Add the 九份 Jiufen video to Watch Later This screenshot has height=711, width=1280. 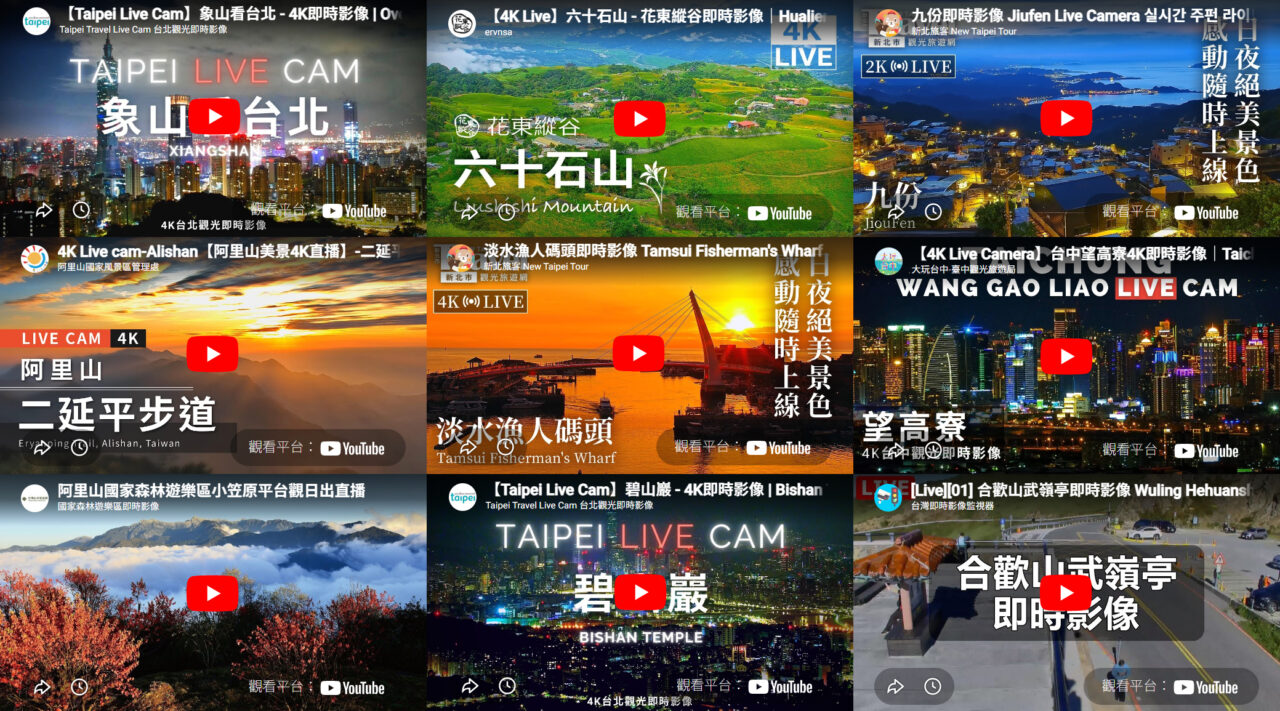[933, 212]
